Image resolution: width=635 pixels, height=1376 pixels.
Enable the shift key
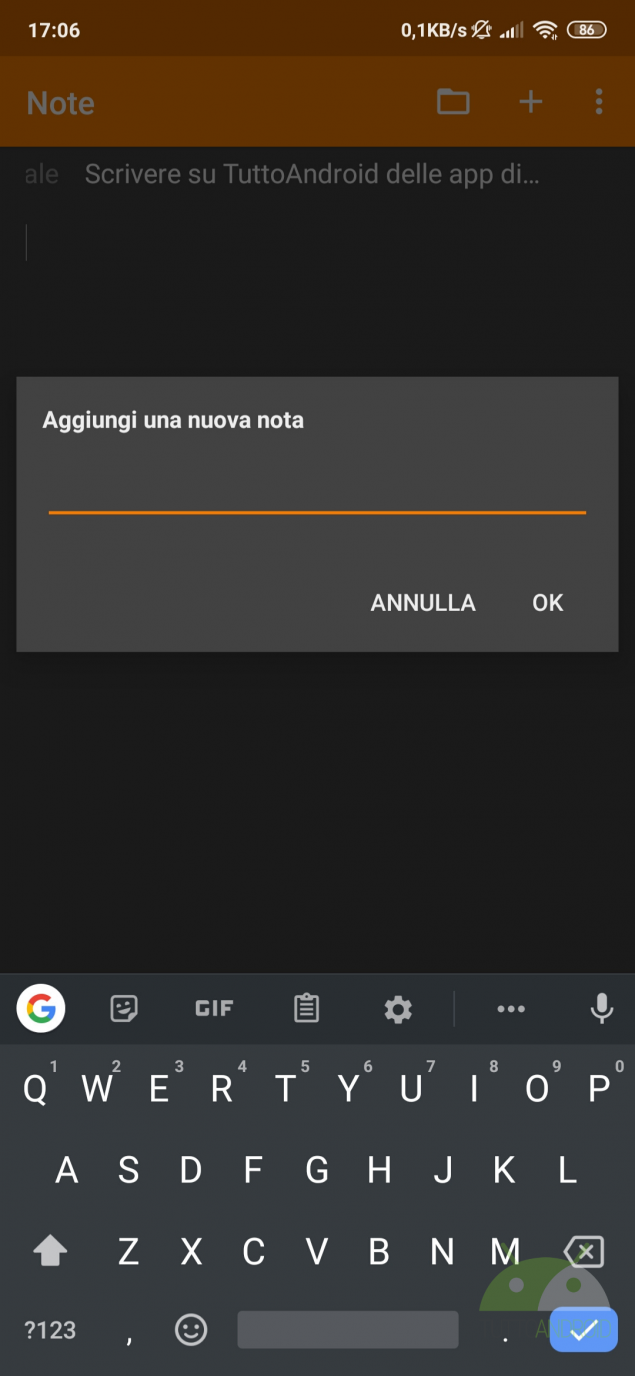click(50, 1251)
